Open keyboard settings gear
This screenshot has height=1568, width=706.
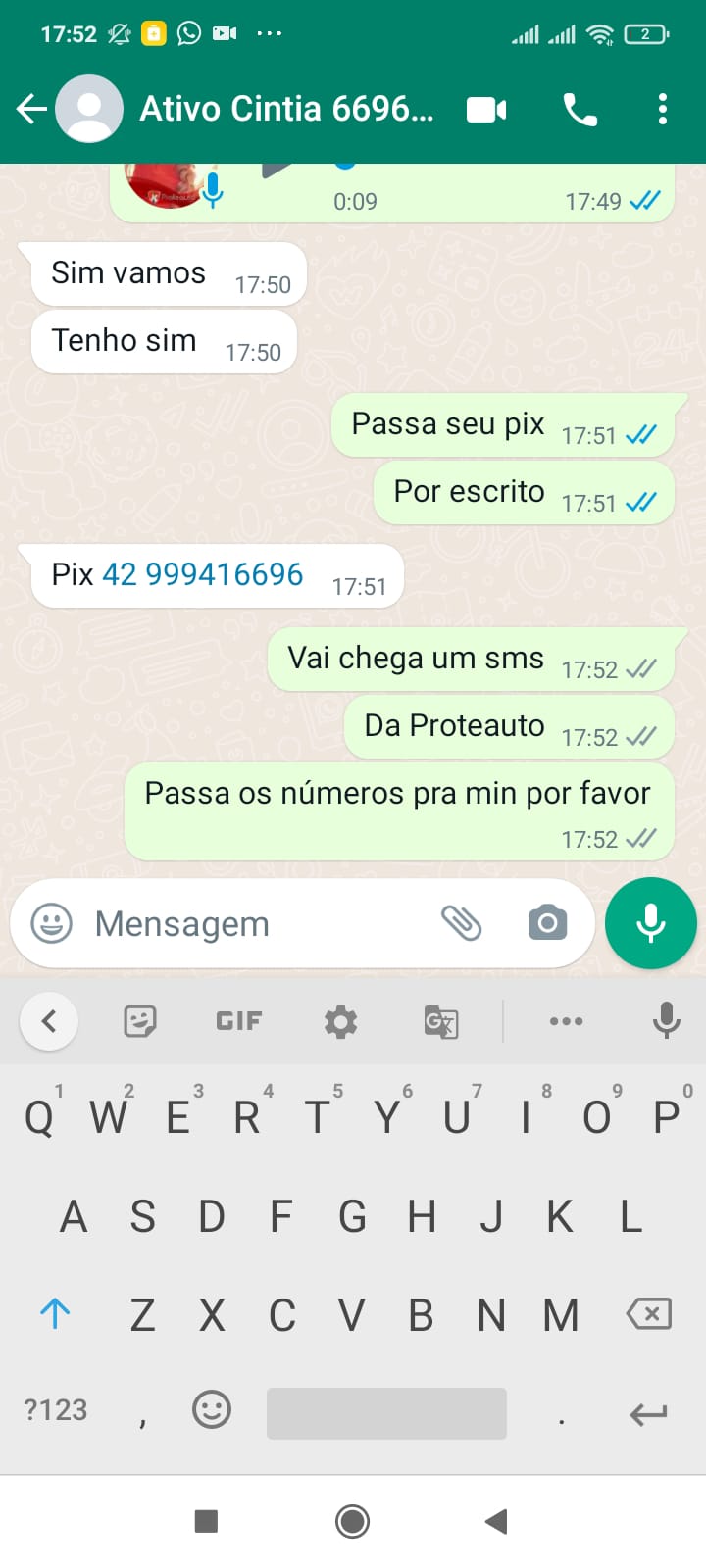click(340, 1021)
